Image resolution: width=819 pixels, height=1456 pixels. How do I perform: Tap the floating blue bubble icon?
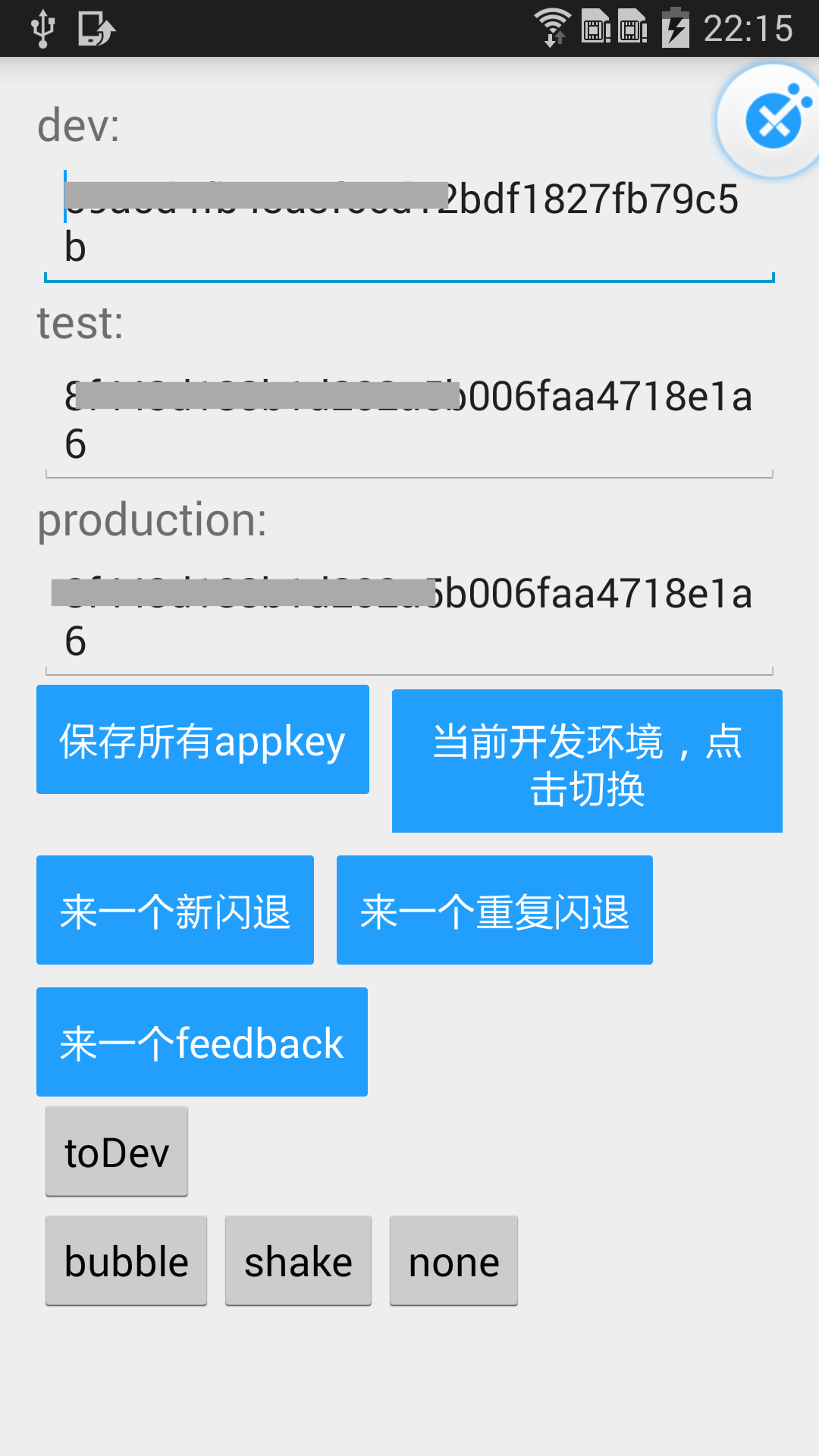coord(772,121)
